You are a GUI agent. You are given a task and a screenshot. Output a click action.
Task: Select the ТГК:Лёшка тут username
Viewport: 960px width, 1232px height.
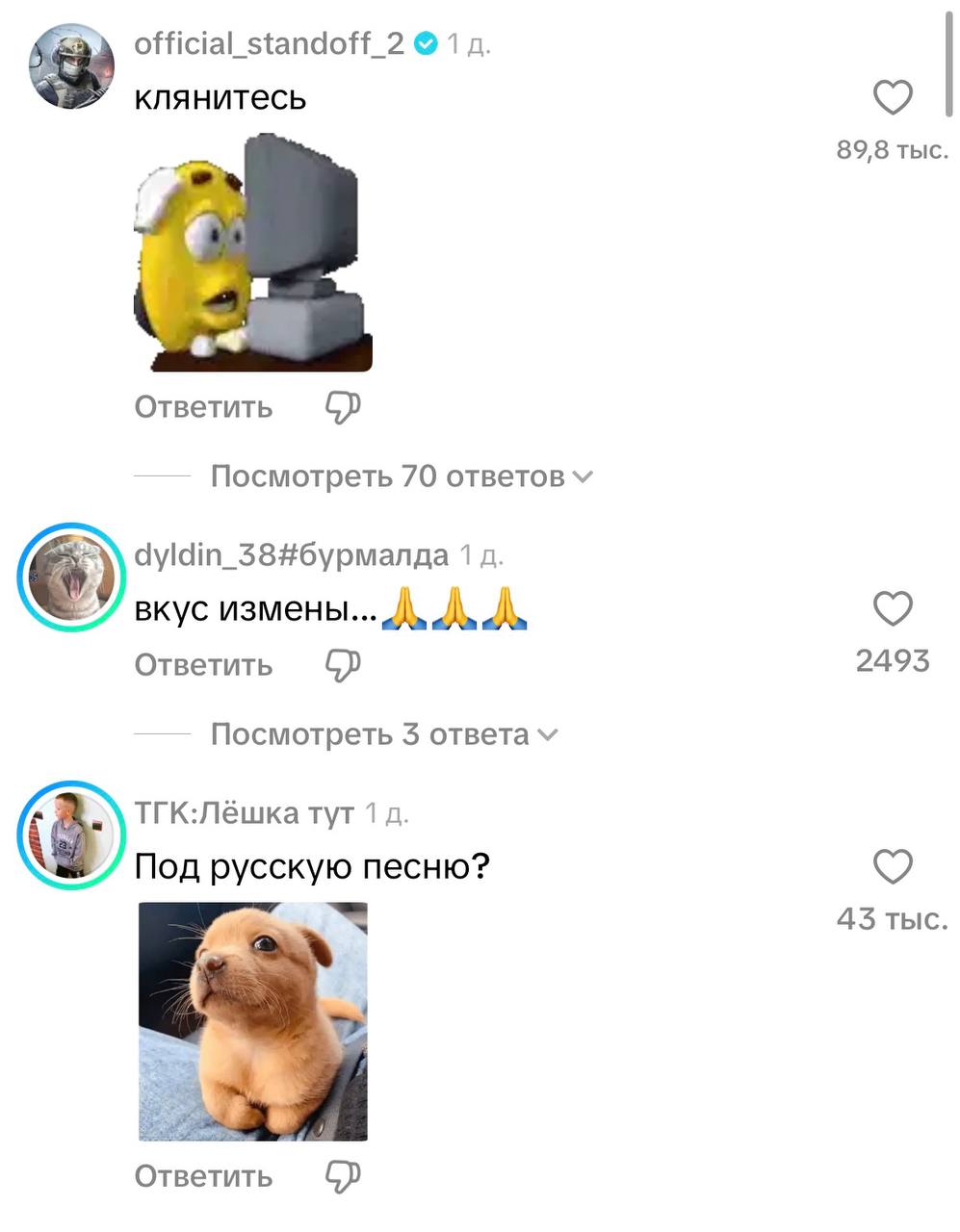244,813
